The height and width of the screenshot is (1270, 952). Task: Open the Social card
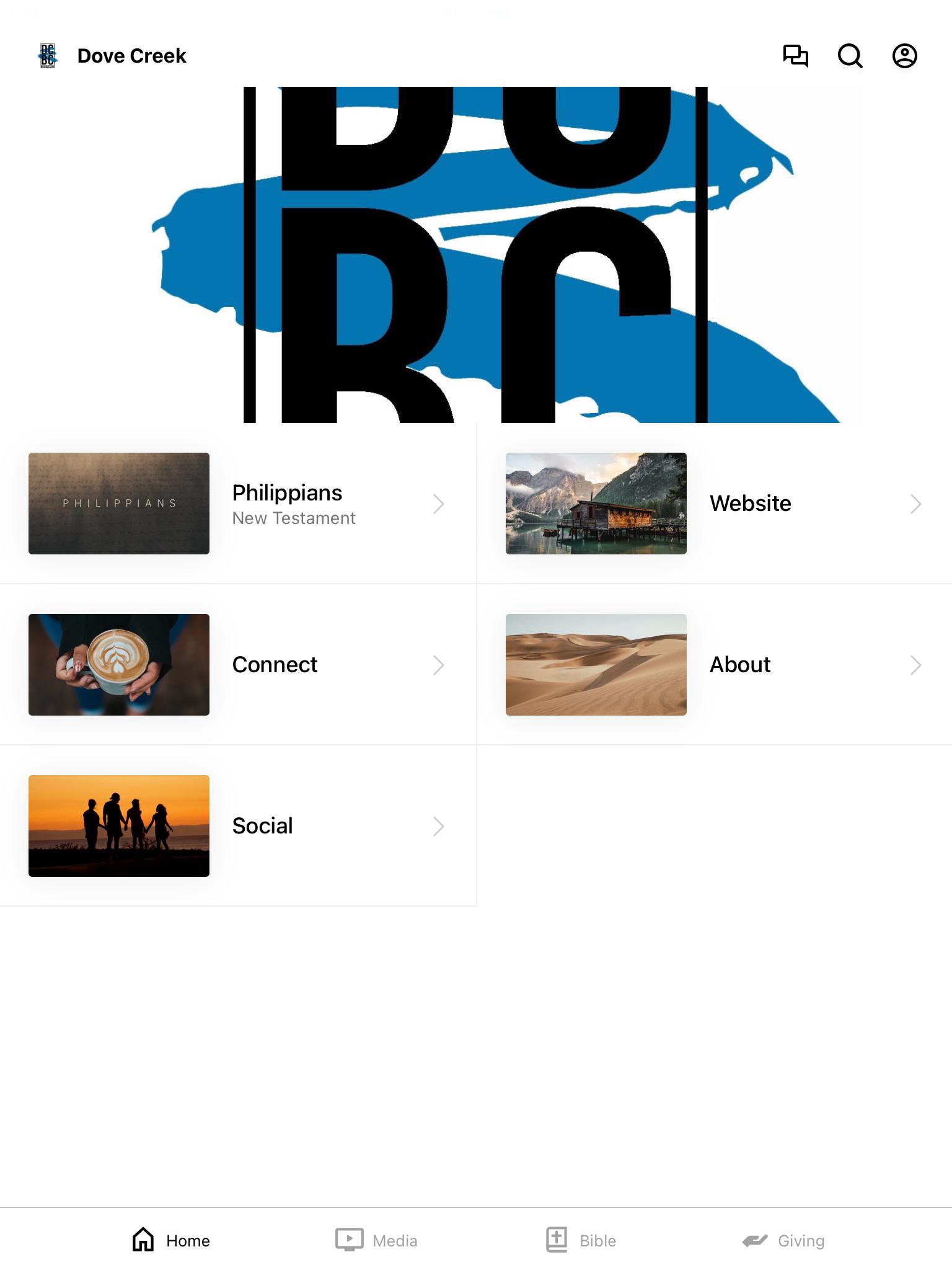[x=238, y=826]
